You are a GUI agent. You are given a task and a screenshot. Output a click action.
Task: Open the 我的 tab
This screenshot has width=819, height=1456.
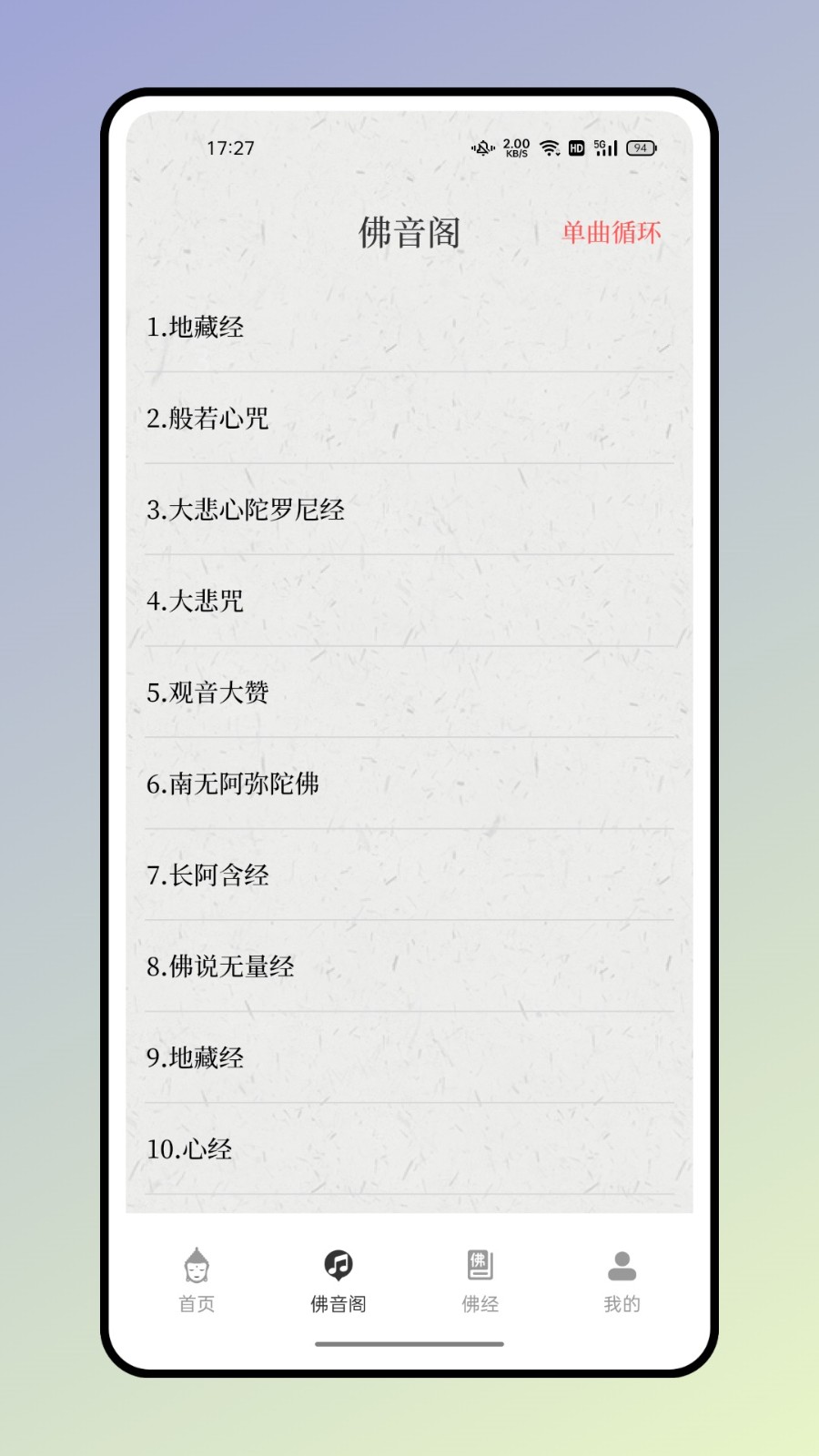pyautogui.click(x=622, y=1281)
